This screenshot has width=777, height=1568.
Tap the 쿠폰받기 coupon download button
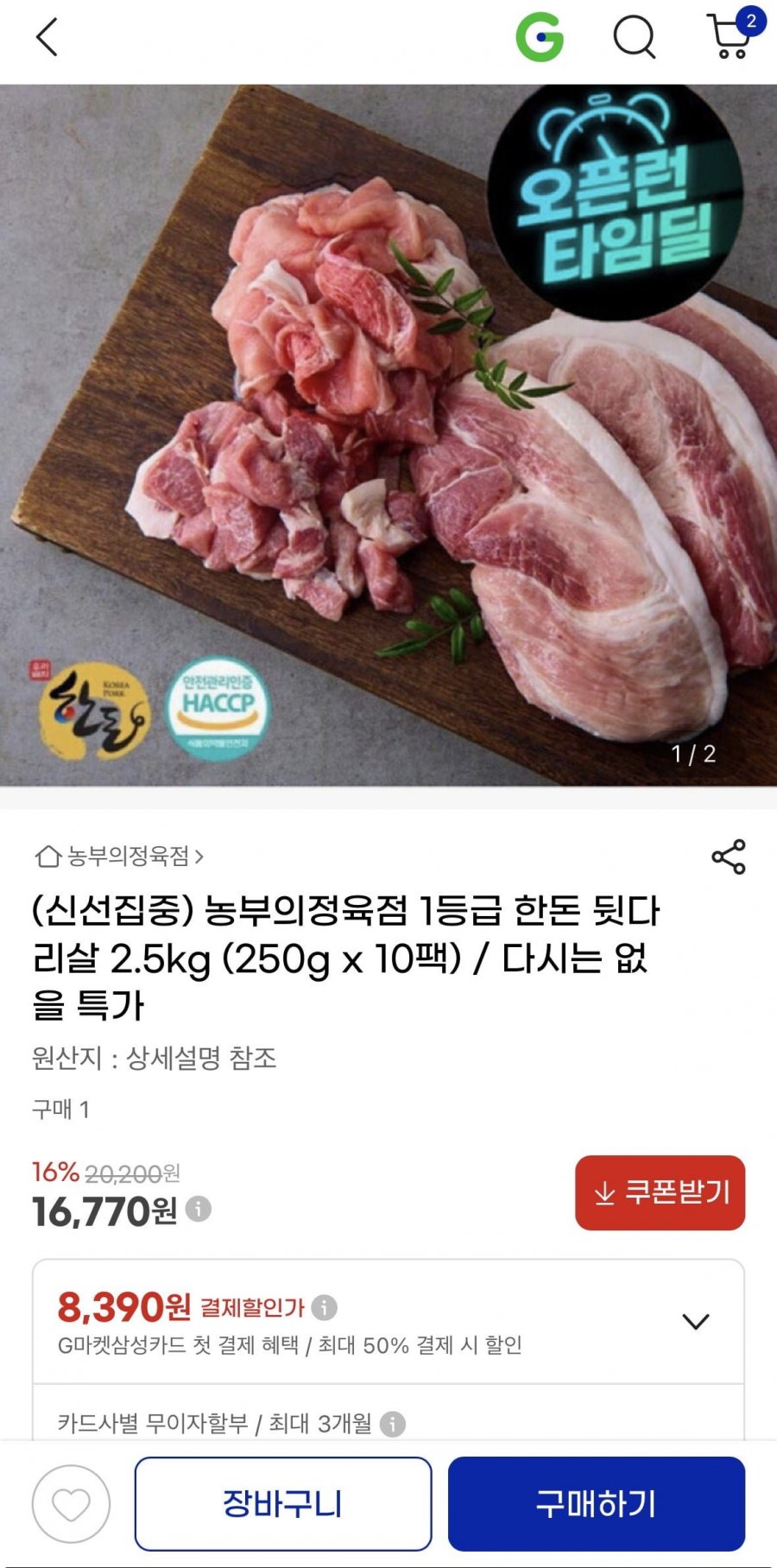click(659, 1194)
